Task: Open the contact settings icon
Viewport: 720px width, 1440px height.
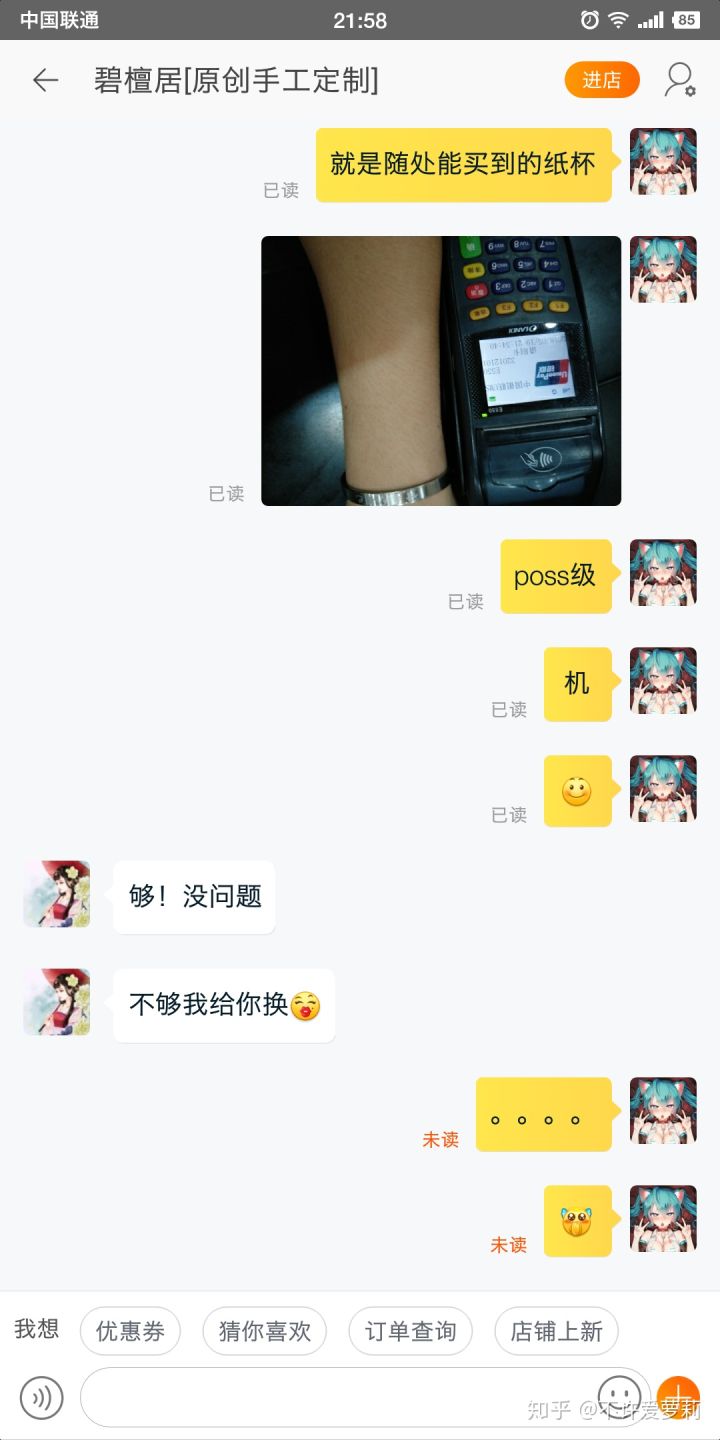Action: point(680,80)
